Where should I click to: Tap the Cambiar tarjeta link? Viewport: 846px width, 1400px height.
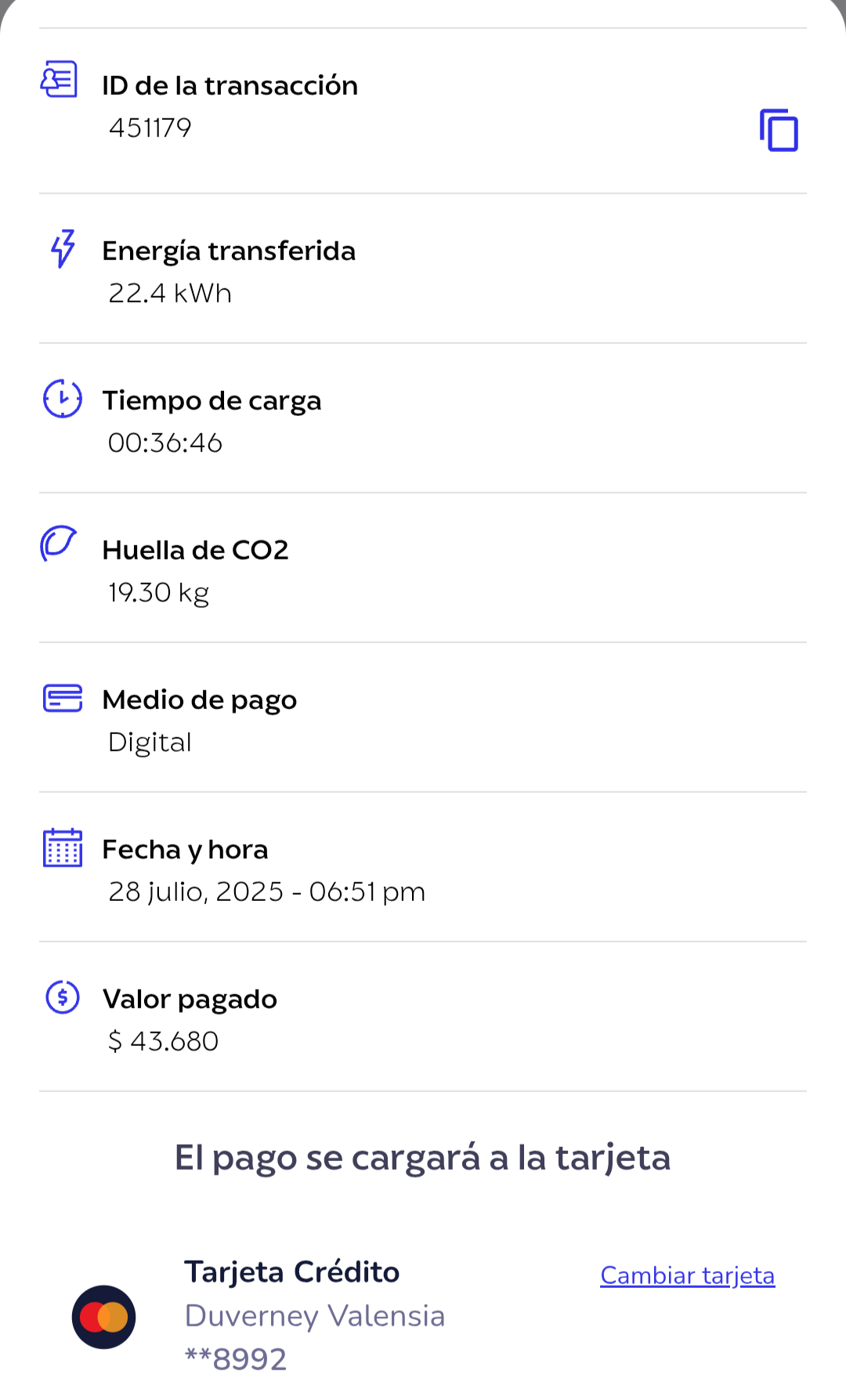(687, 1275)
